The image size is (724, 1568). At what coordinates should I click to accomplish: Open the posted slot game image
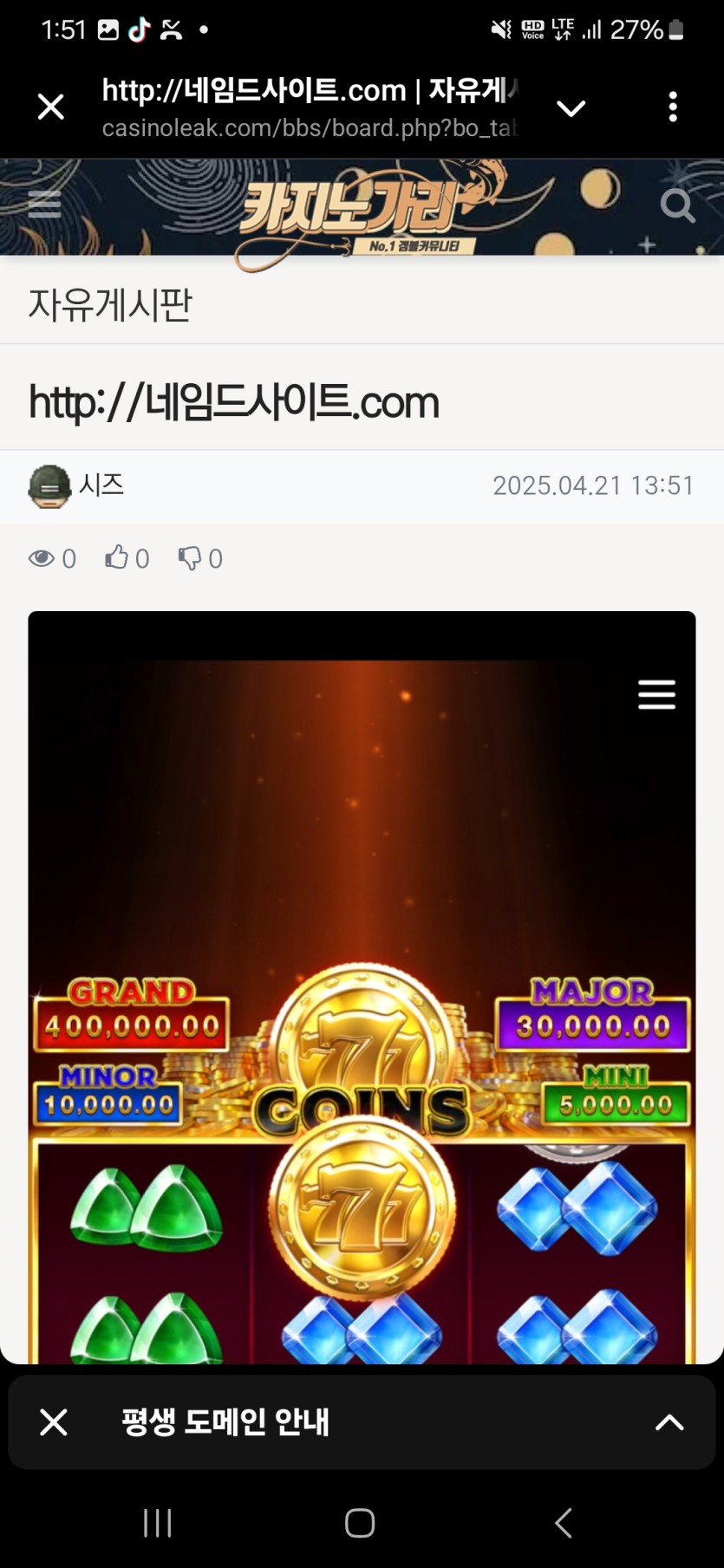(362, 988)
